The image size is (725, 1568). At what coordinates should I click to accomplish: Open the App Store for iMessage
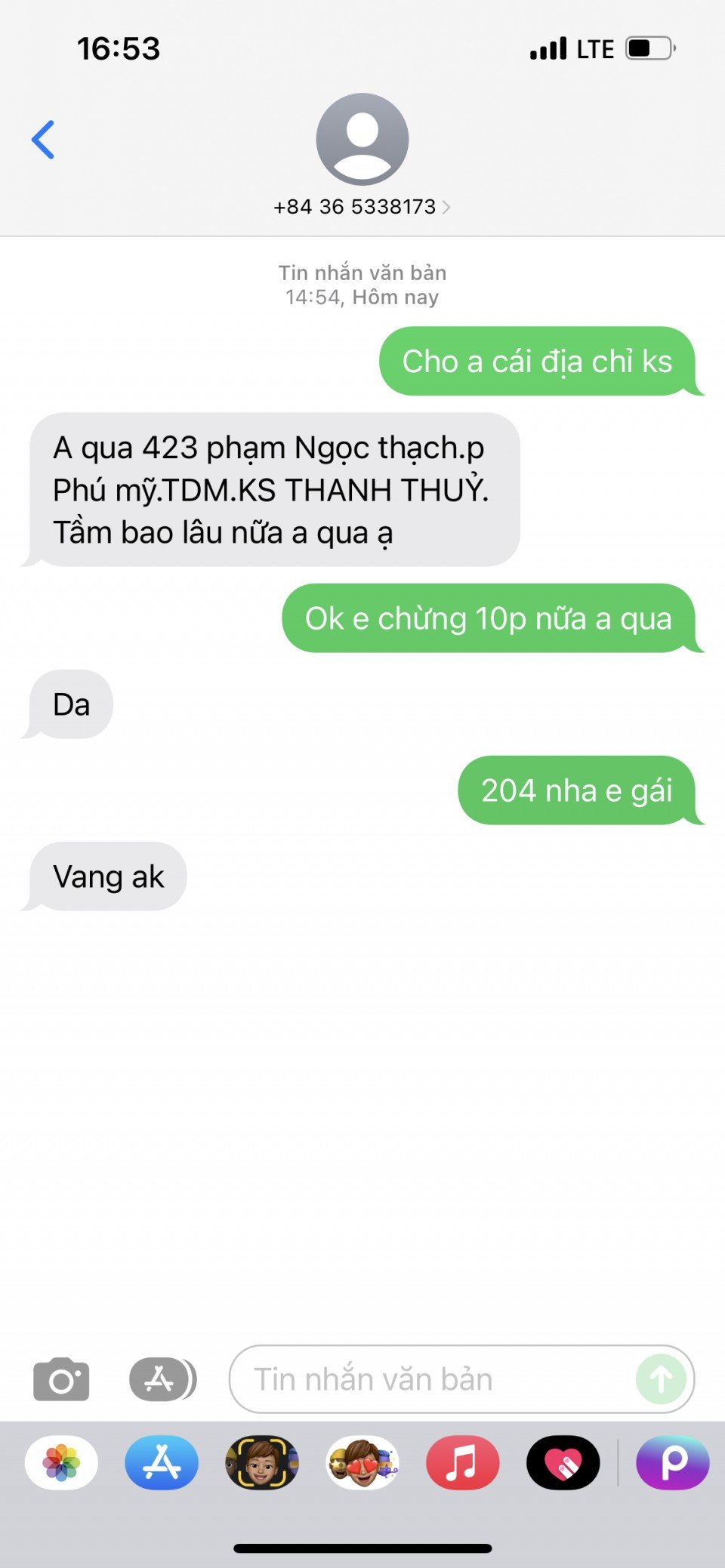pos(162,1462)
